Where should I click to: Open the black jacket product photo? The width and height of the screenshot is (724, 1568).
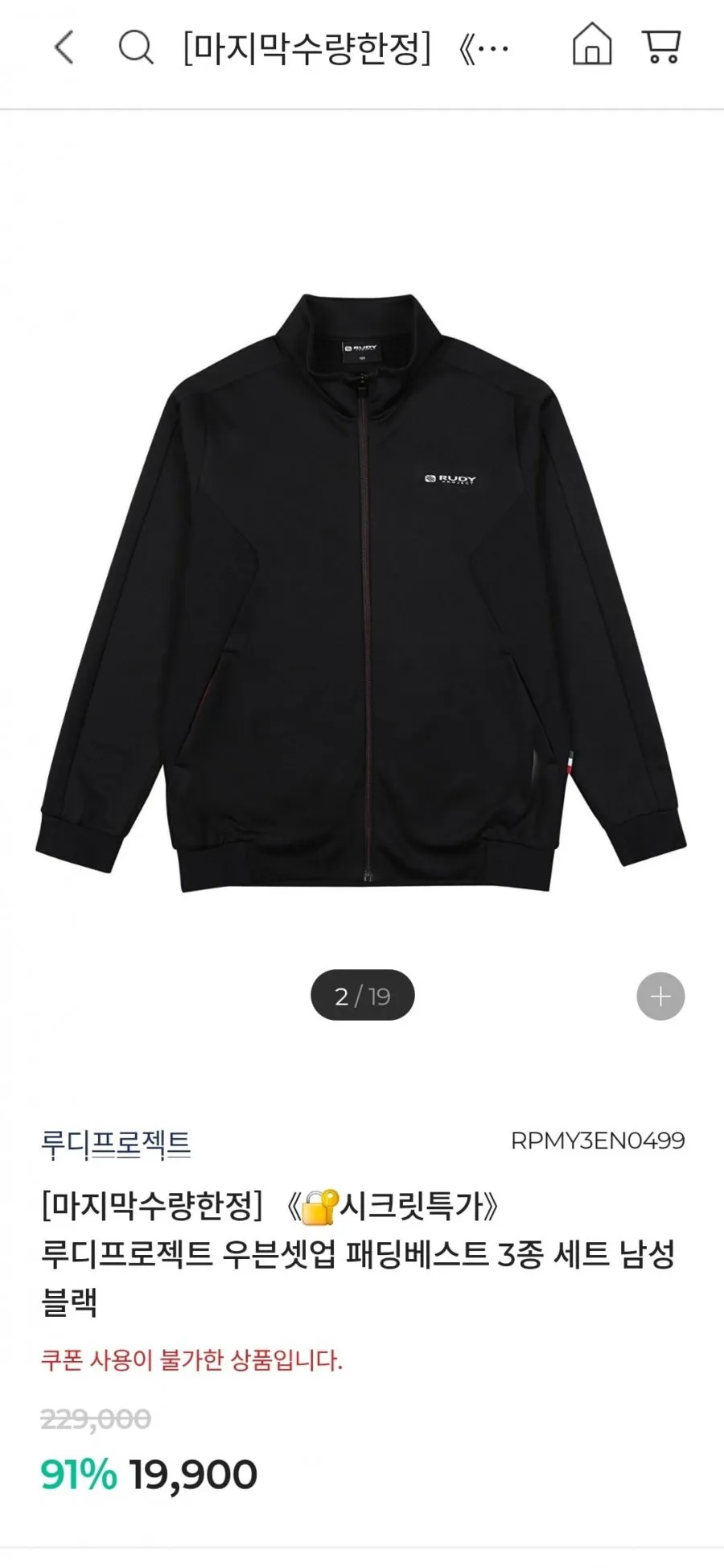[x=361, y=594]
